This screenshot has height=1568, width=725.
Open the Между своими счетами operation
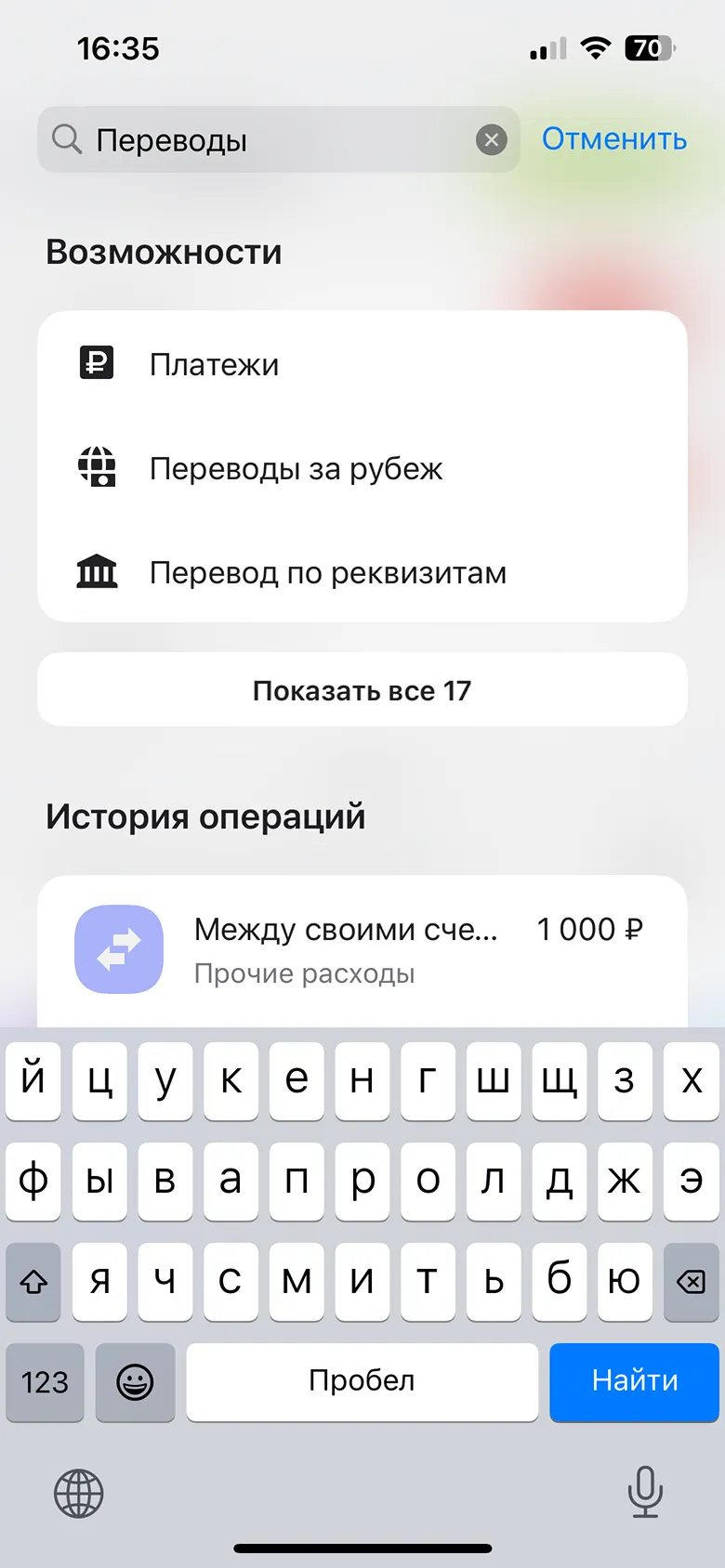[362, 949]
